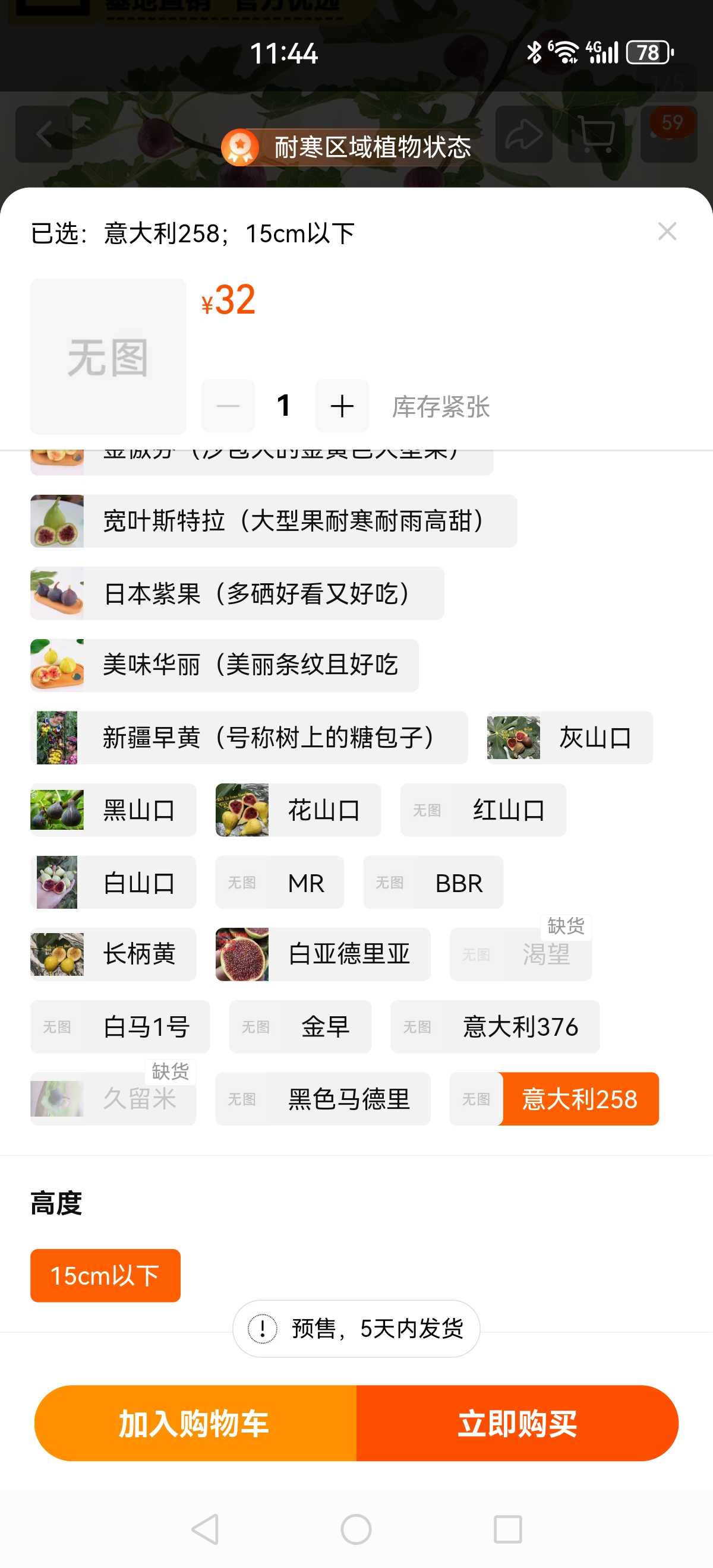
Task: Pick the 美味华丽 variety
Action: point(224,665)
